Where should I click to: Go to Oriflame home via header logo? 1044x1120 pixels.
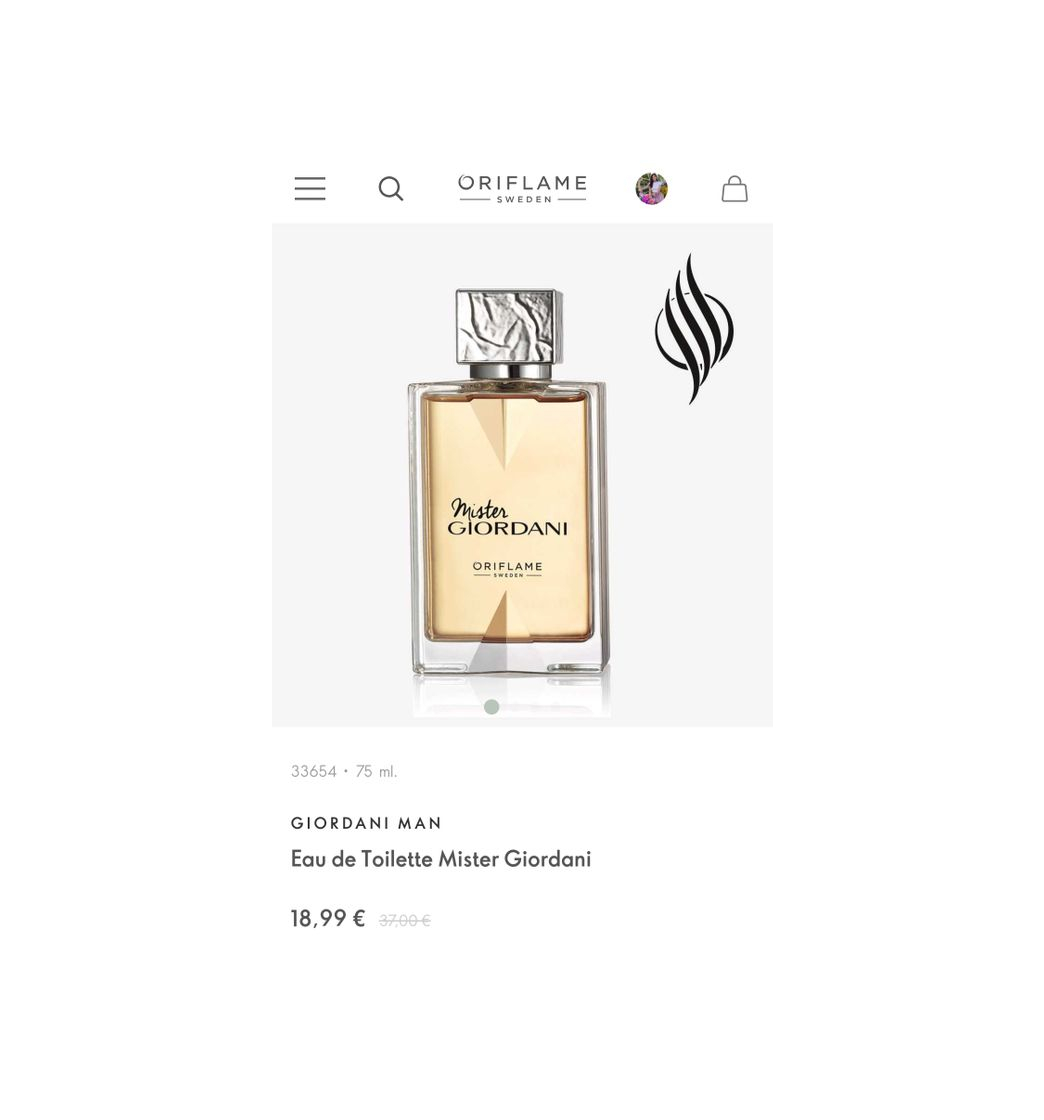522,188
